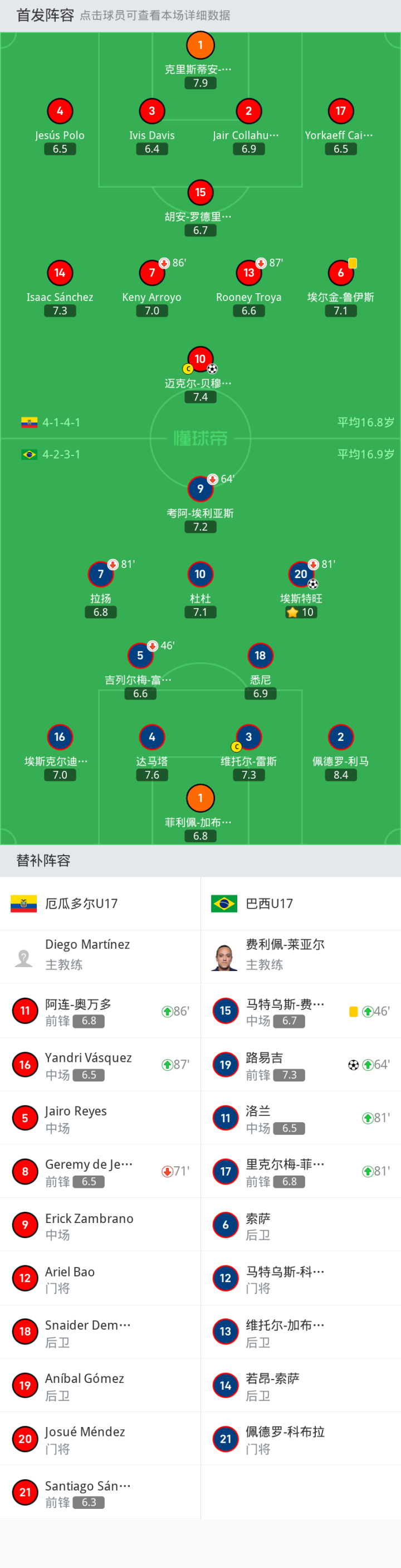Open 厄瓜多尔U17 team page
The image size is (401, 1568).
click(x=81, y=904)
